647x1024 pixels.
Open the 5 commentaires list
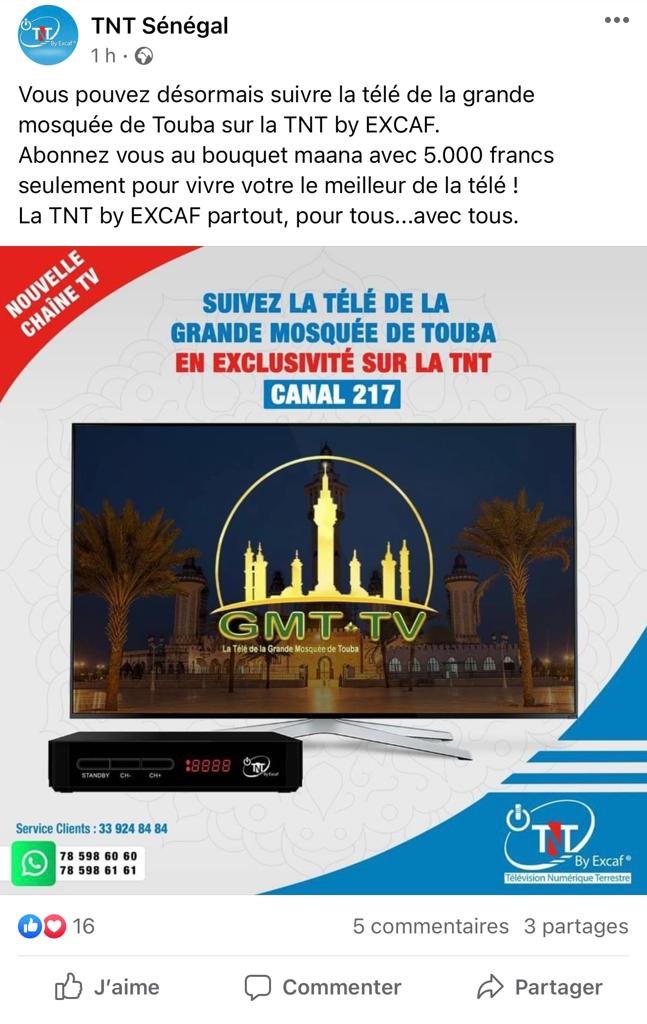[430, 926]
